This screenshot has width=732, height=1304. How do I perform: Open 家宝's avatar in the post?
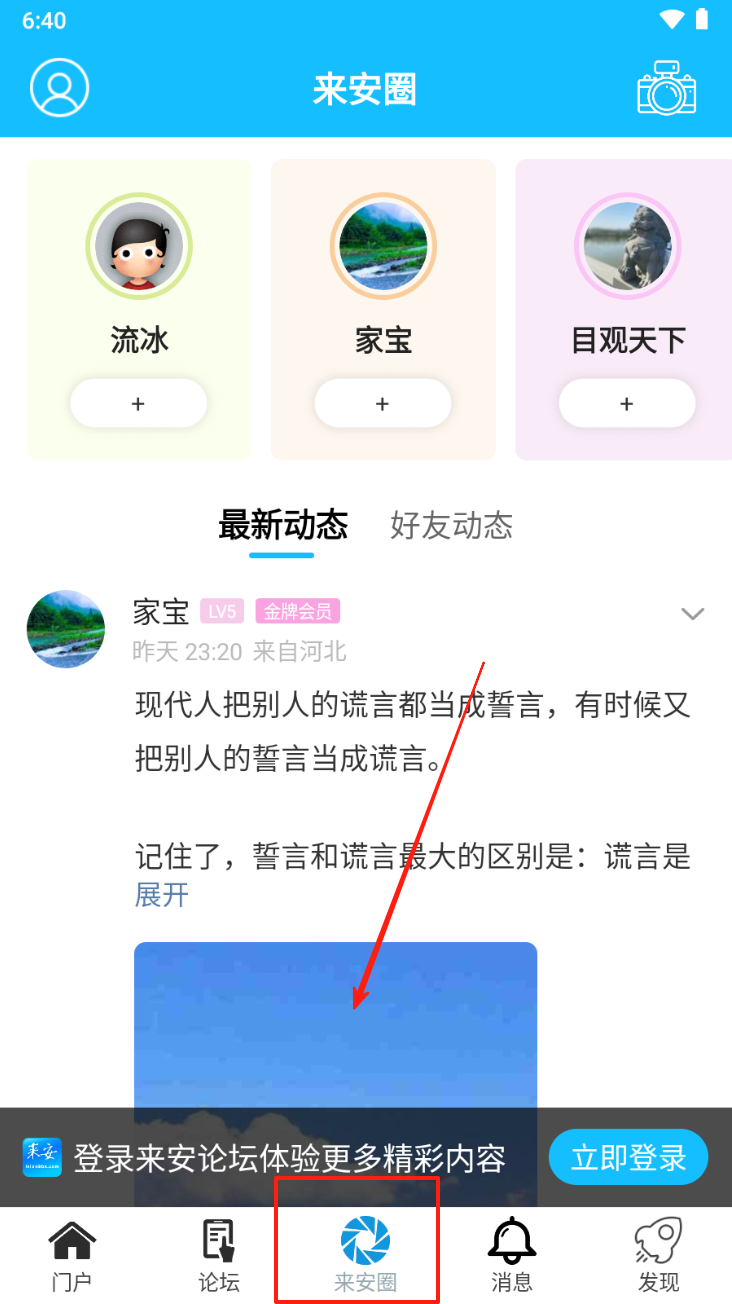click(66, 629)
